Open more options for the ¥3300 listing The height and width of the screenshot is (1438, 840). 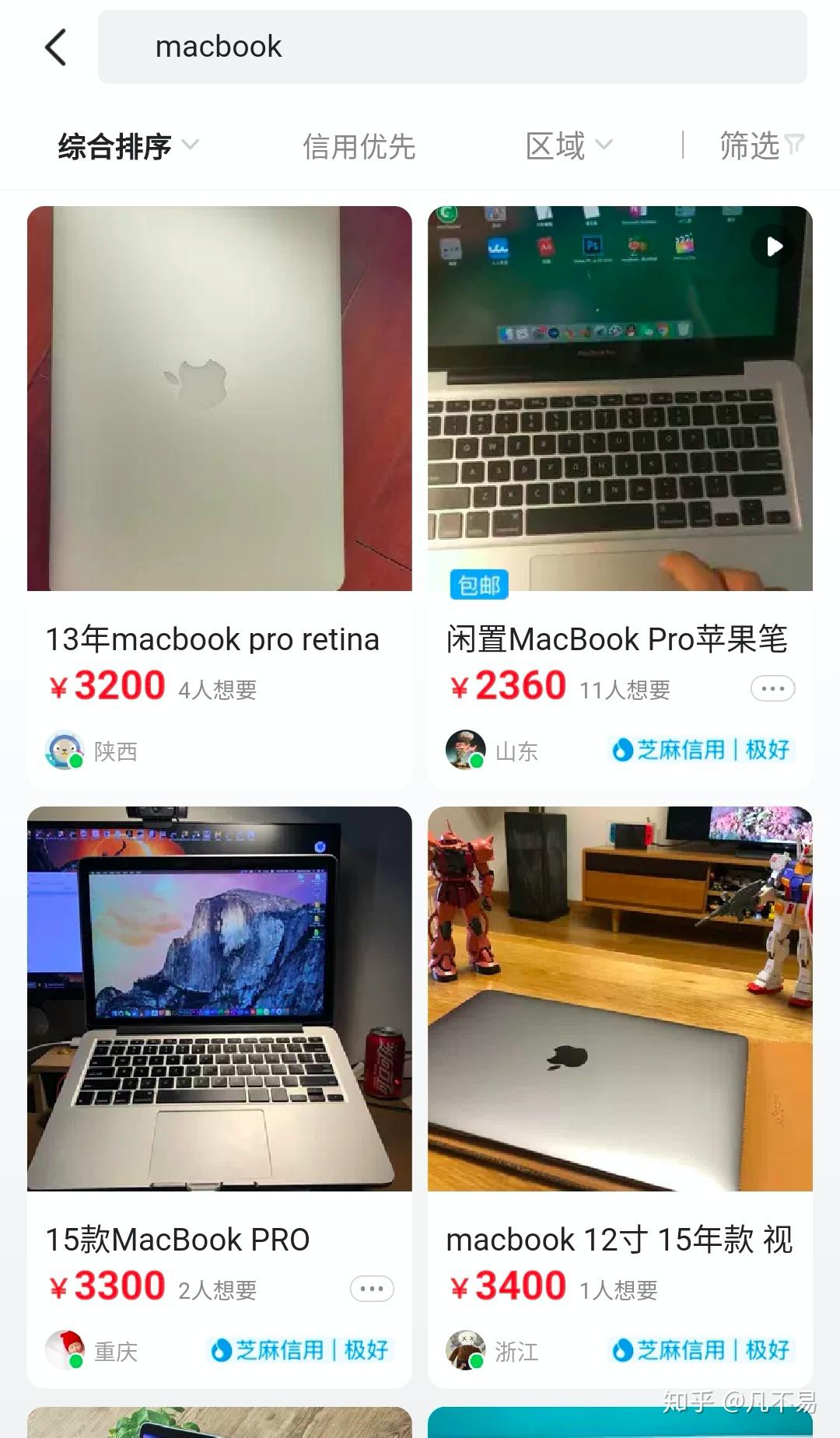[372, 1289]
